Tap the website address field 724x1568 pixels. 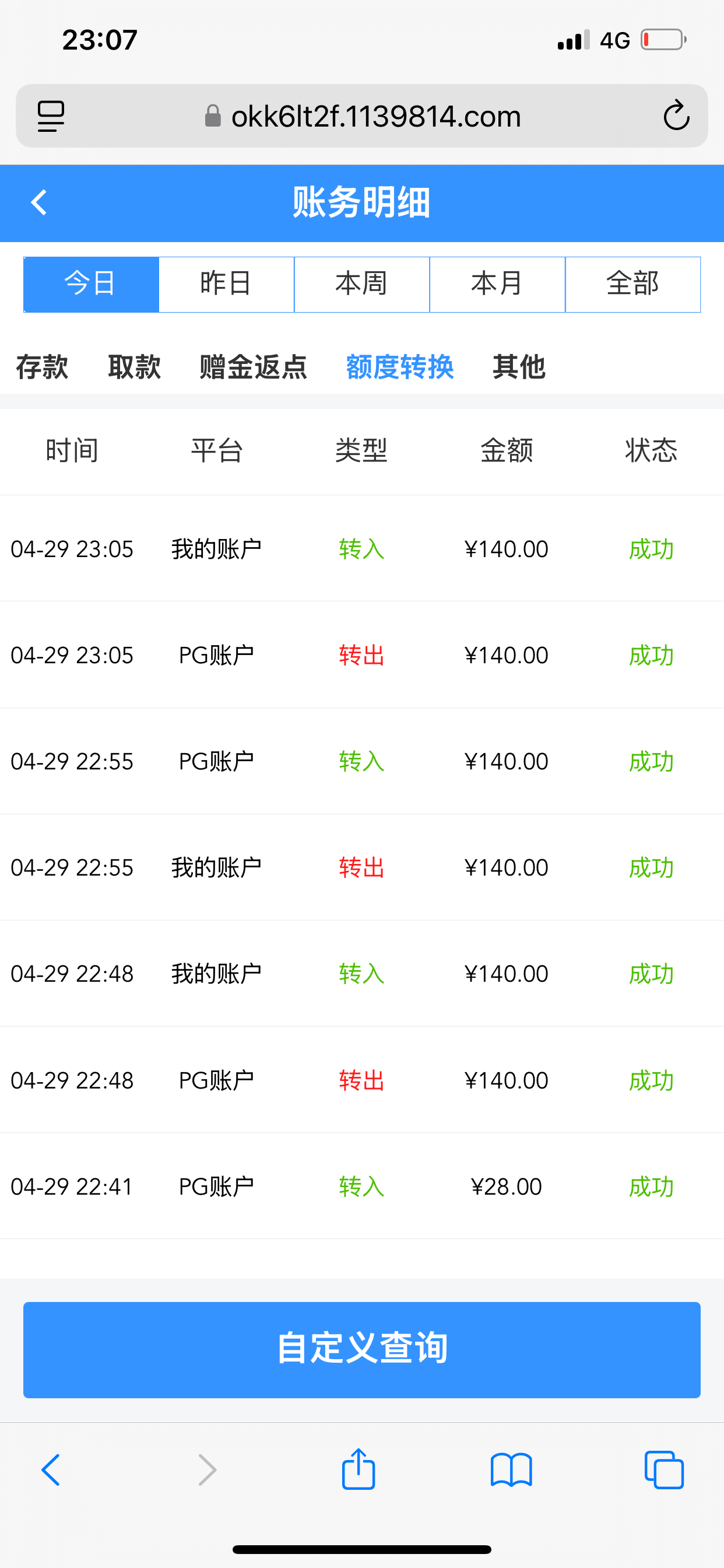(363, 116)
